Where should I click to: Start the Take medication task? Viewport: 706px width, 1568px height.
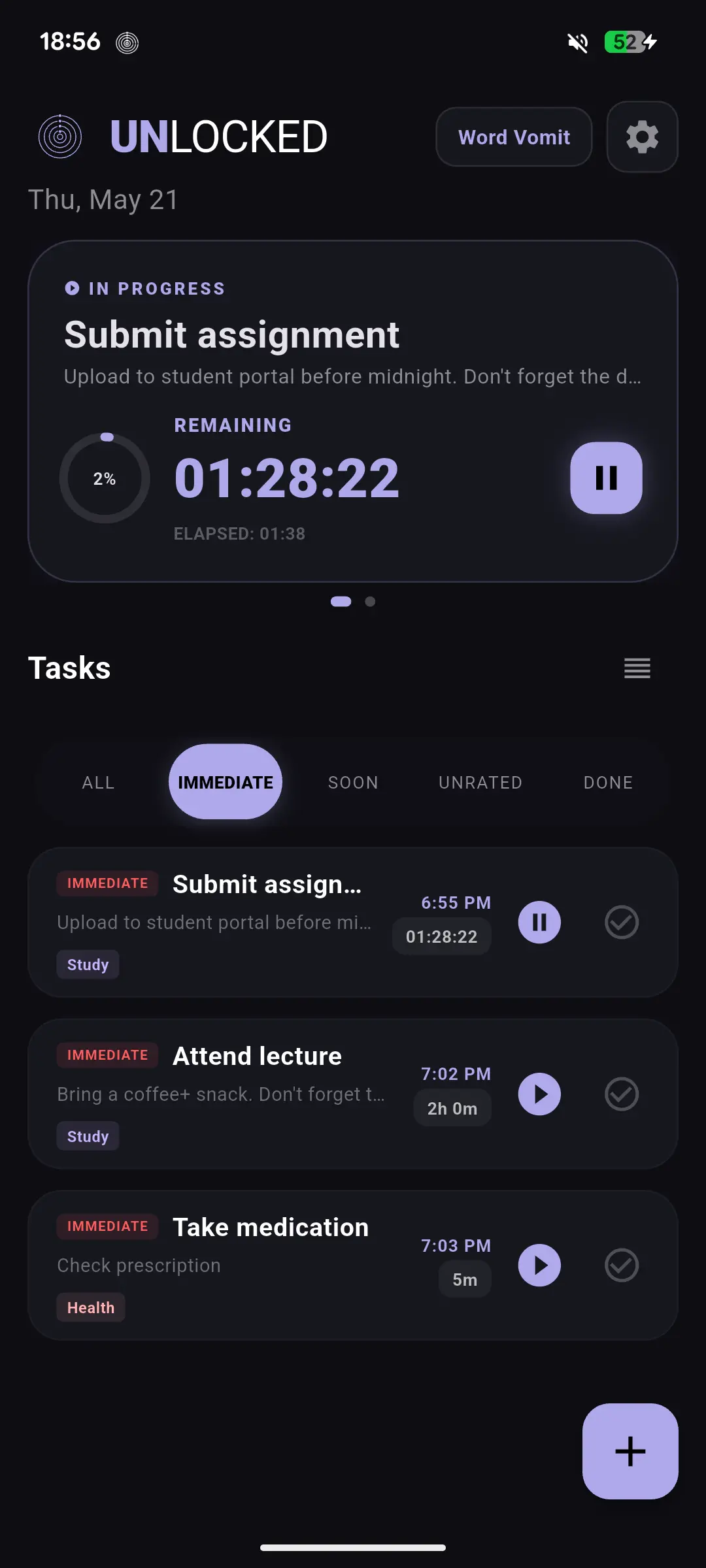point(539,1265)
